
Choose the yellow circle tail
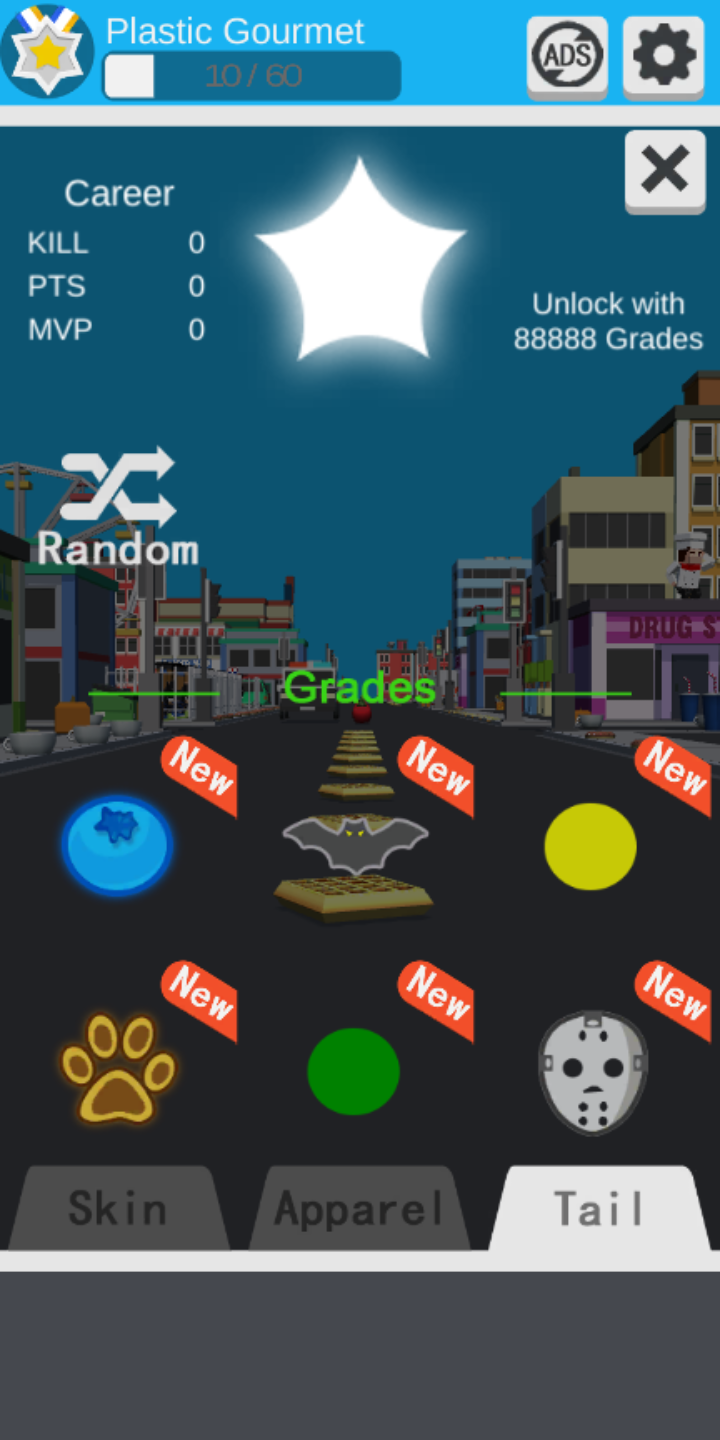pos(590,846)
